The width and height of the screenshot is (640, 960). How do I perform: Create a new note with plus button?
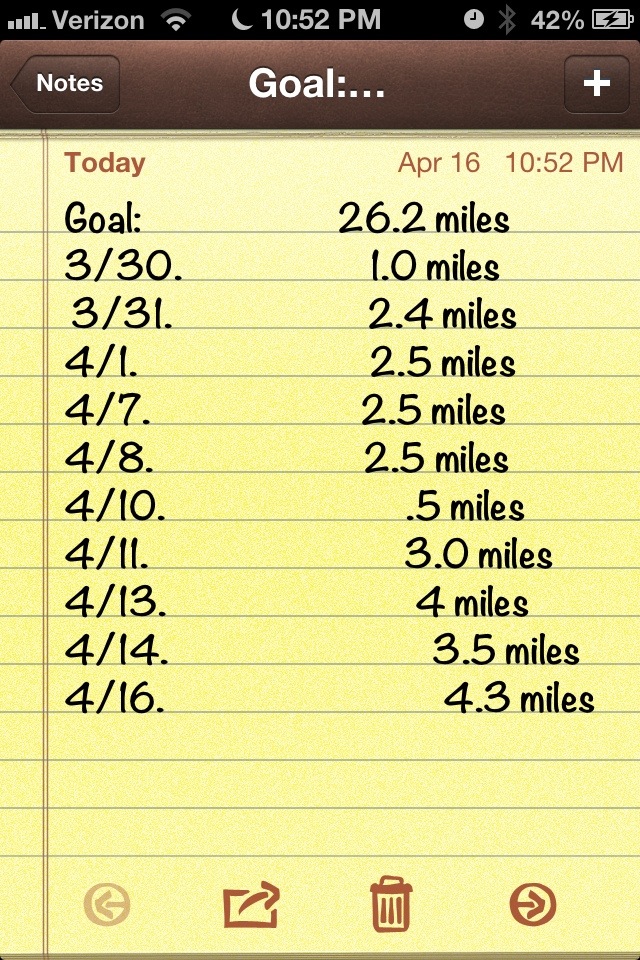click(596, 84)
